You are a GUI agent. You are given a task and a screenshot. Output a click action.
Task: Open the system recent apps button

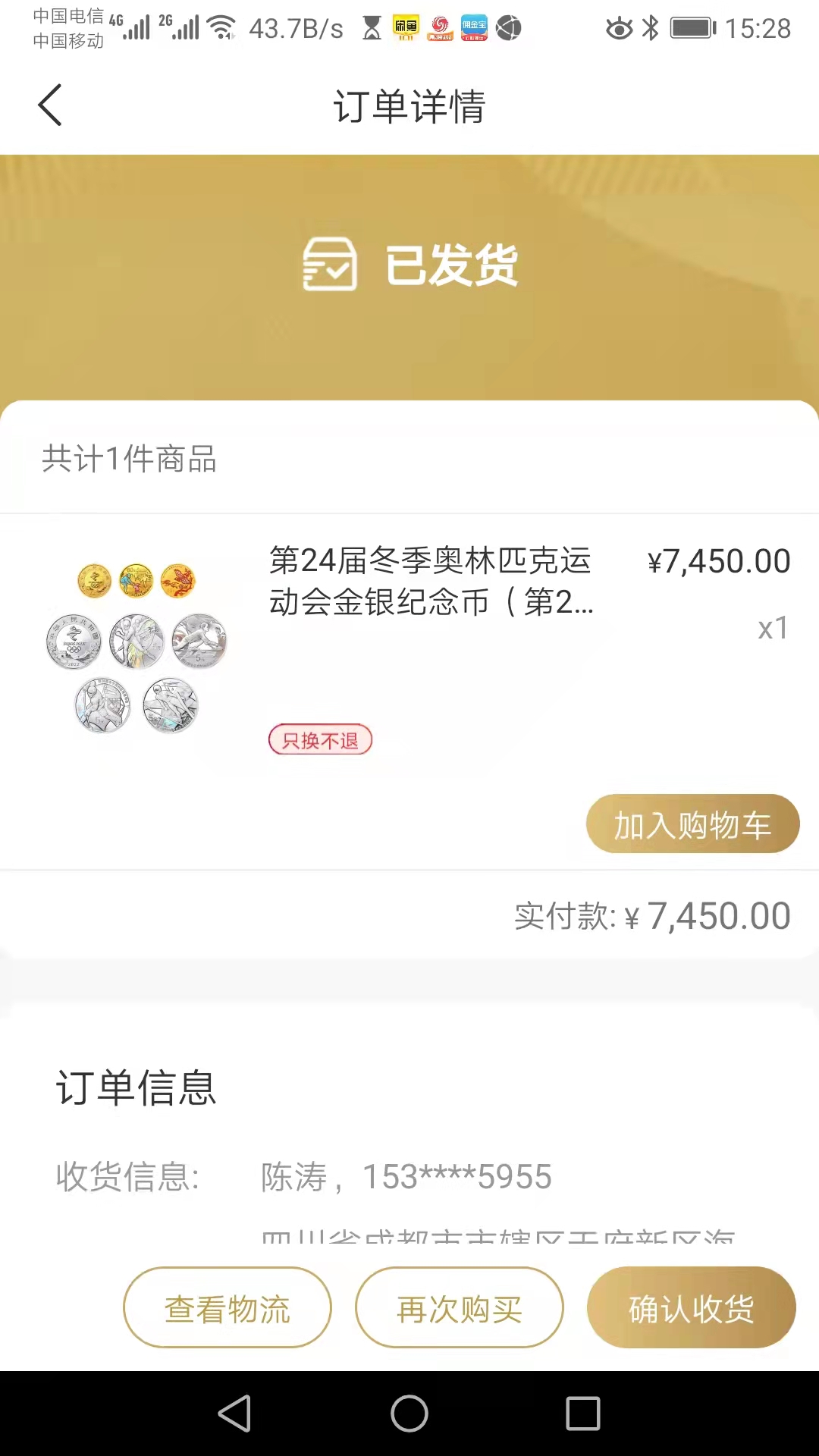582,1414
